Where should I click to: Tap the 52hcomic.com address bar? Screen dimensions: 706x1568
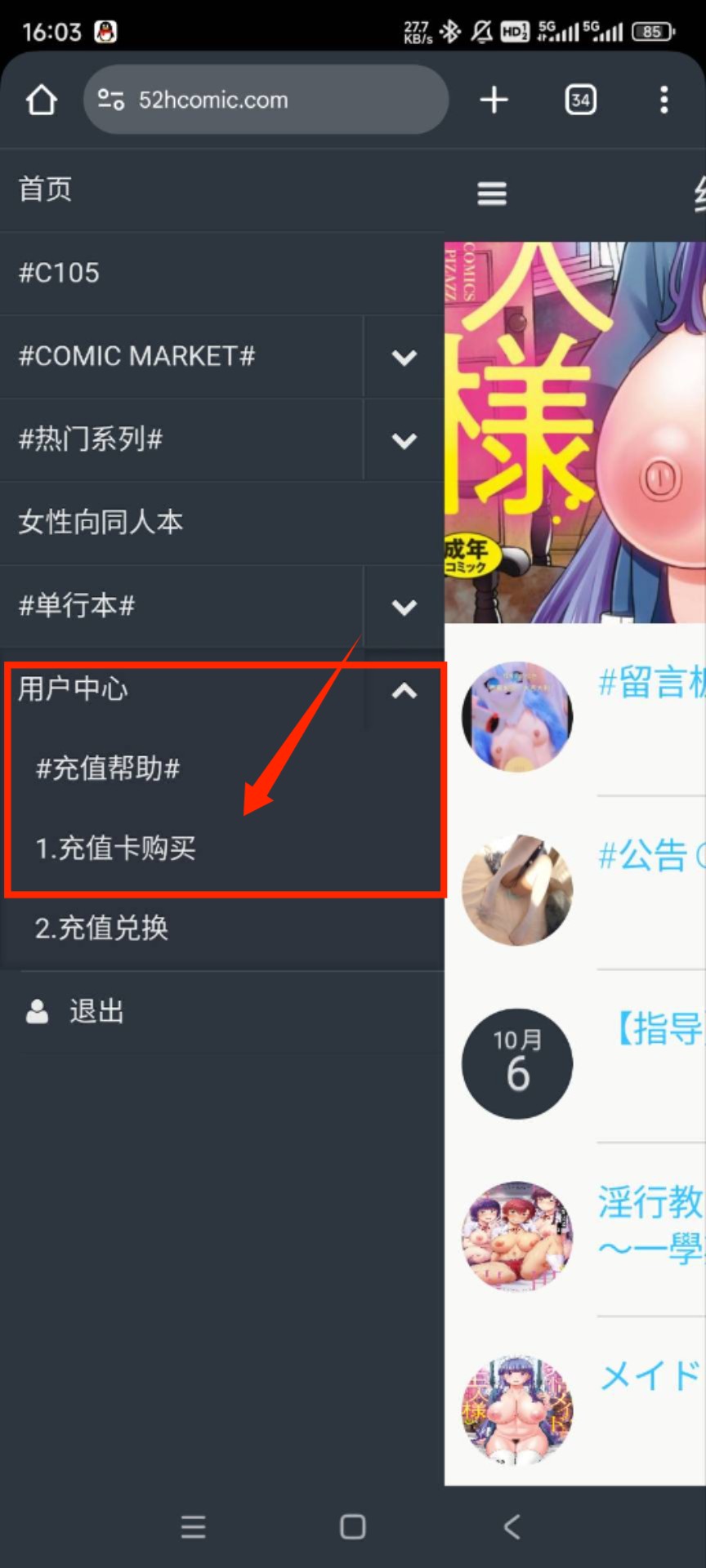(266, 100)
